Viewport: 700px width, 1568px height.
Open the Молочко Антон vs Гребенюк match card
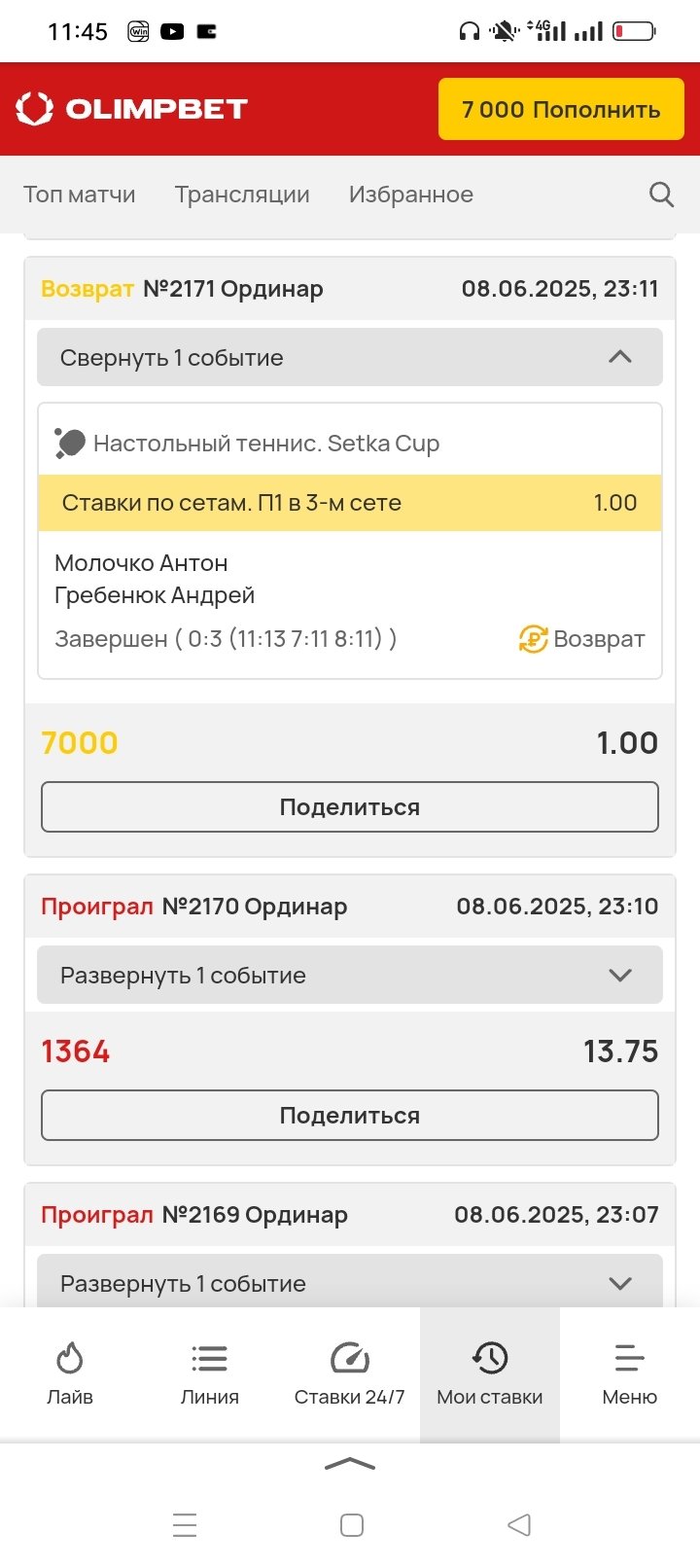click(x=350, y=580)
